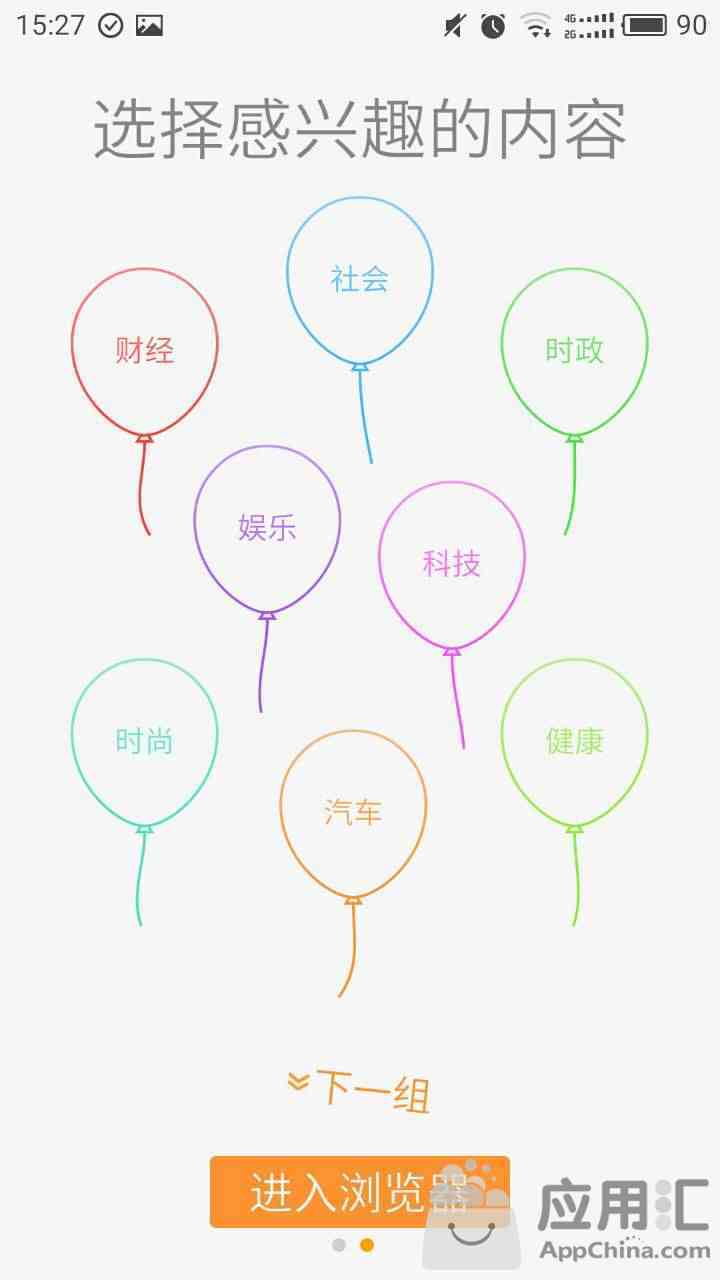This screenshot has height=1280, width=720.
Task: Tap the 进入浏览器 button
Action: 360,1192
